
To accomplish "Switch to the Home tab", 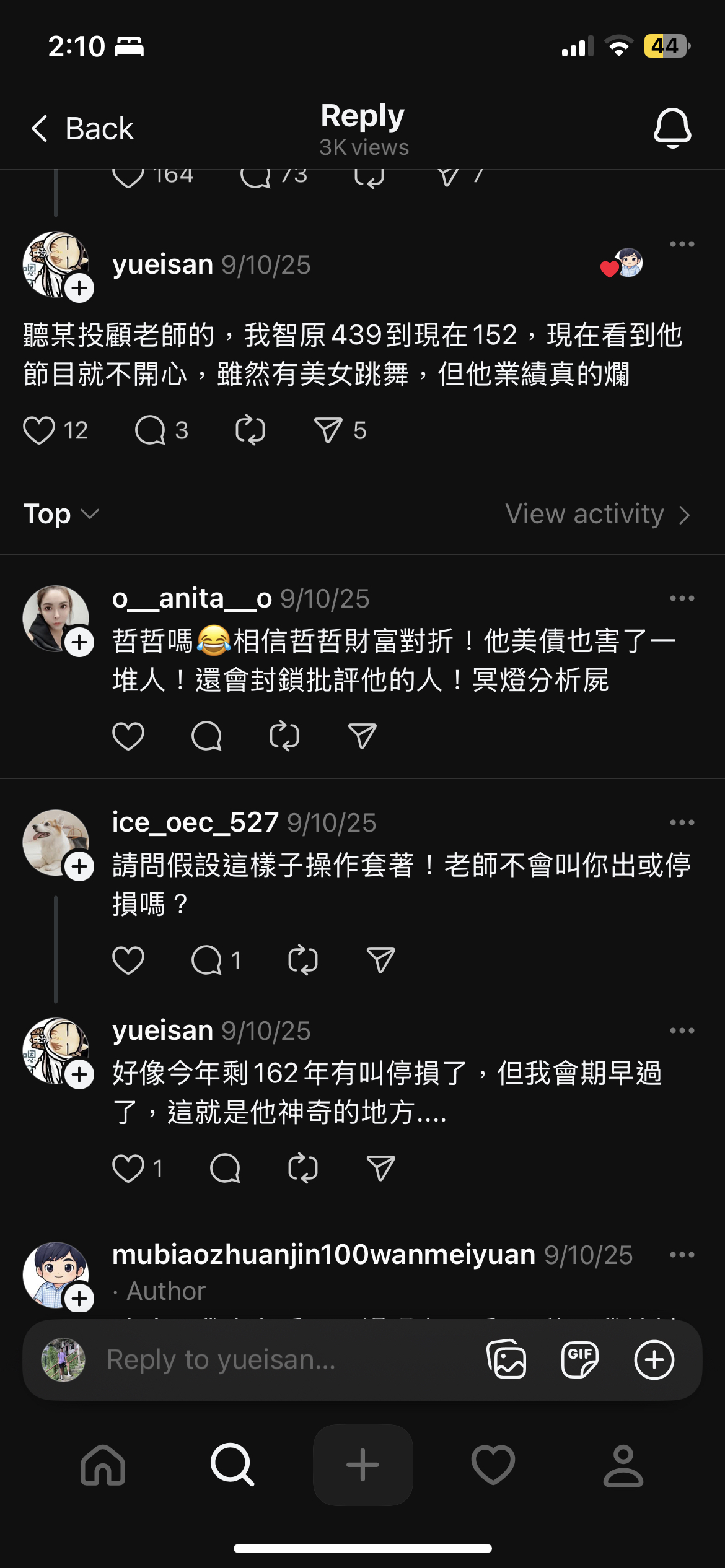I will coord(103,1465).
